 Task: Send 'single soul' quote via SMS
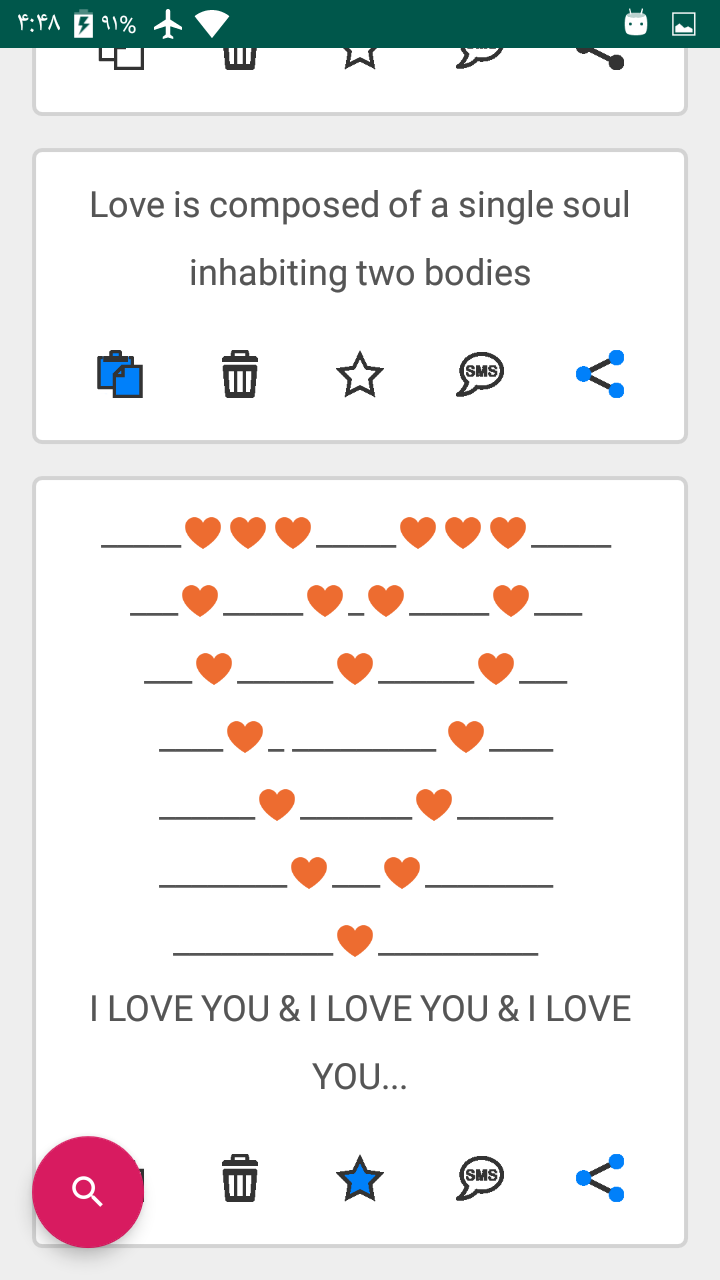click(x=480, y=375)
